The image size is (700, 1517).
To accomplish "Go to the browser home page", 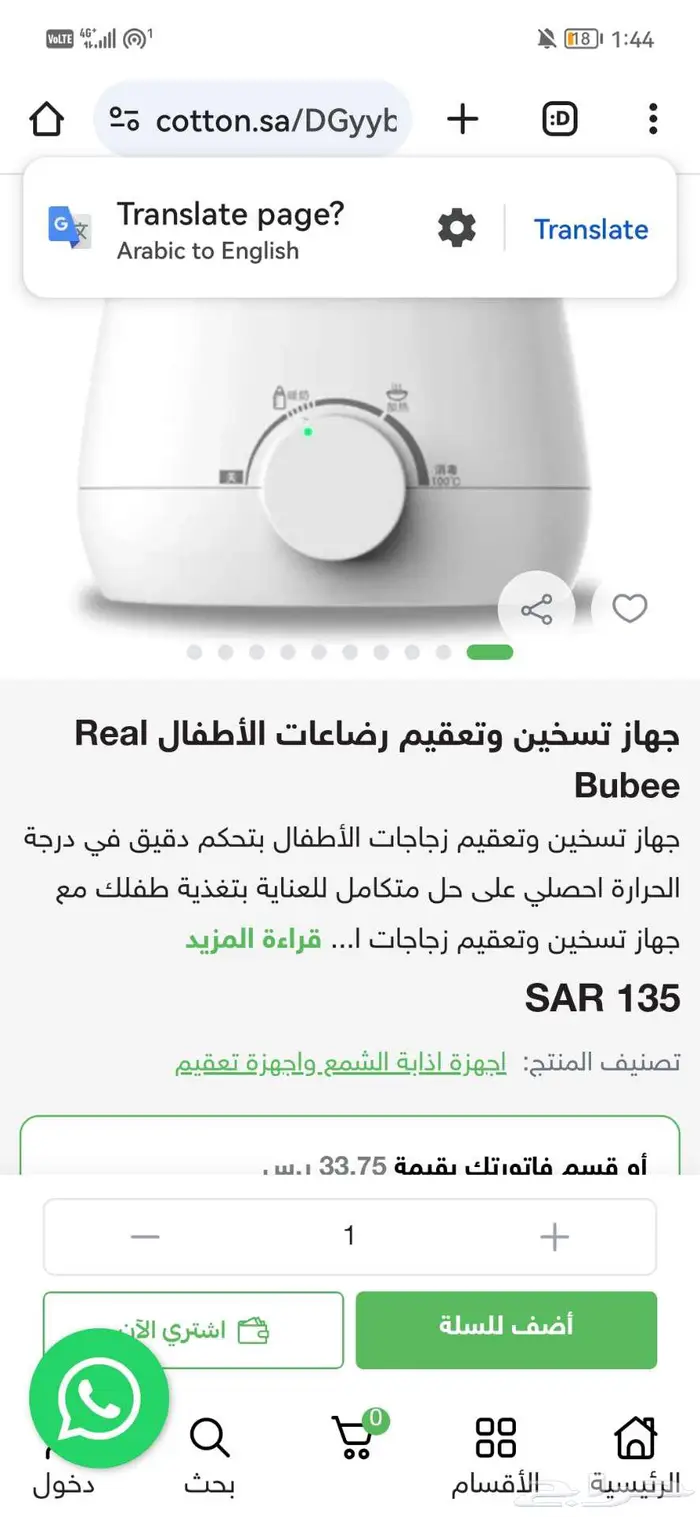I will point(46,120).
